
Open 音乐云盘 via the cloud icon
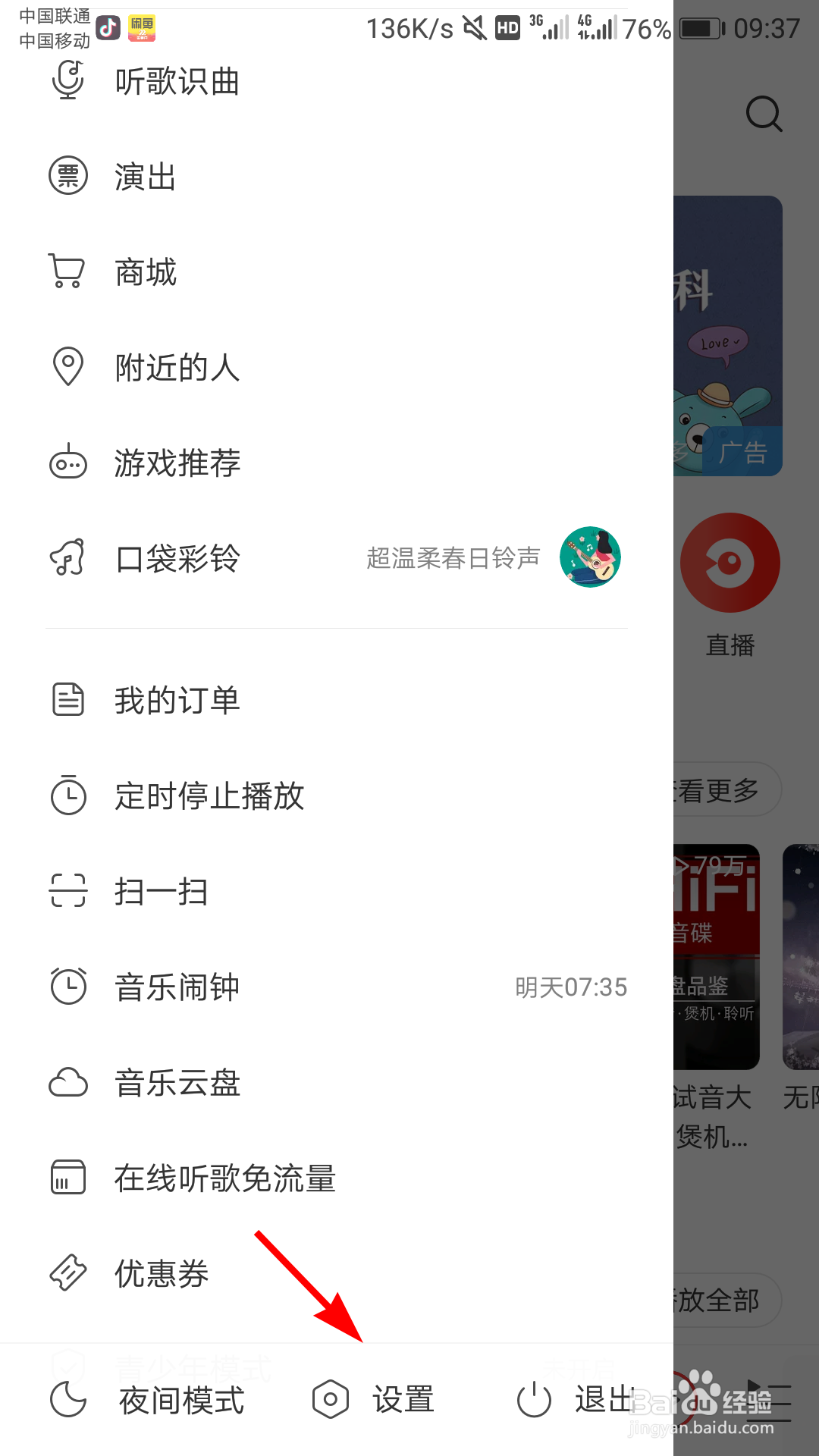pos(67,1083)
